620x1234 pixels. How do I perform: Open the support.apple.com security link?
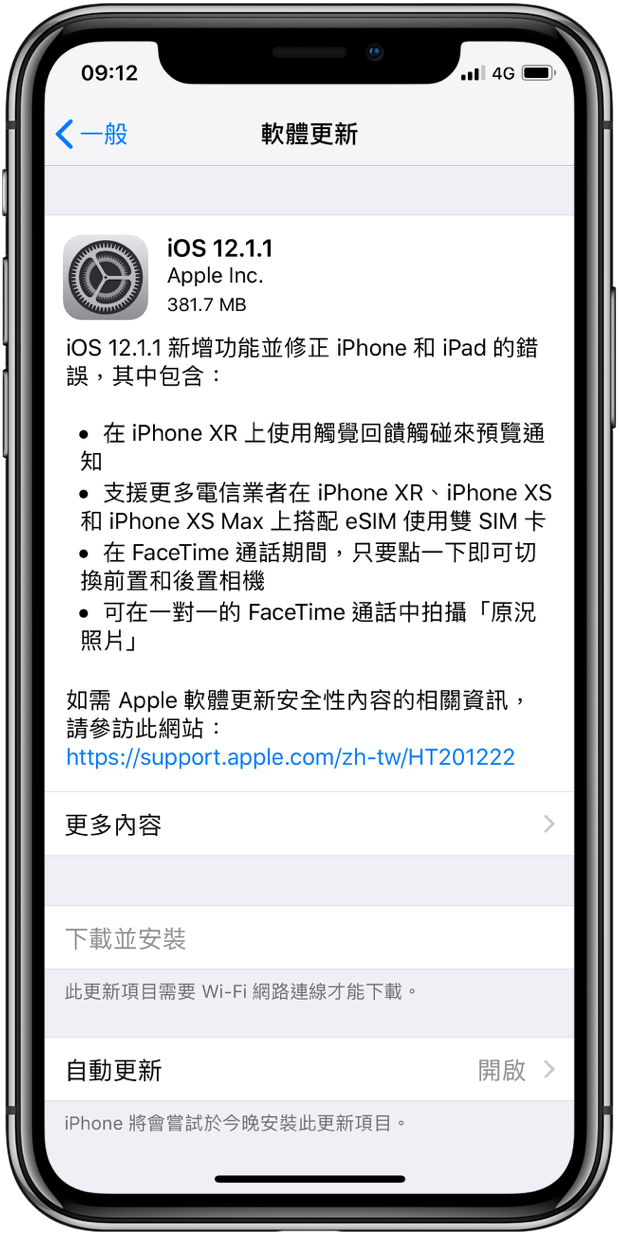coord(290,757)
